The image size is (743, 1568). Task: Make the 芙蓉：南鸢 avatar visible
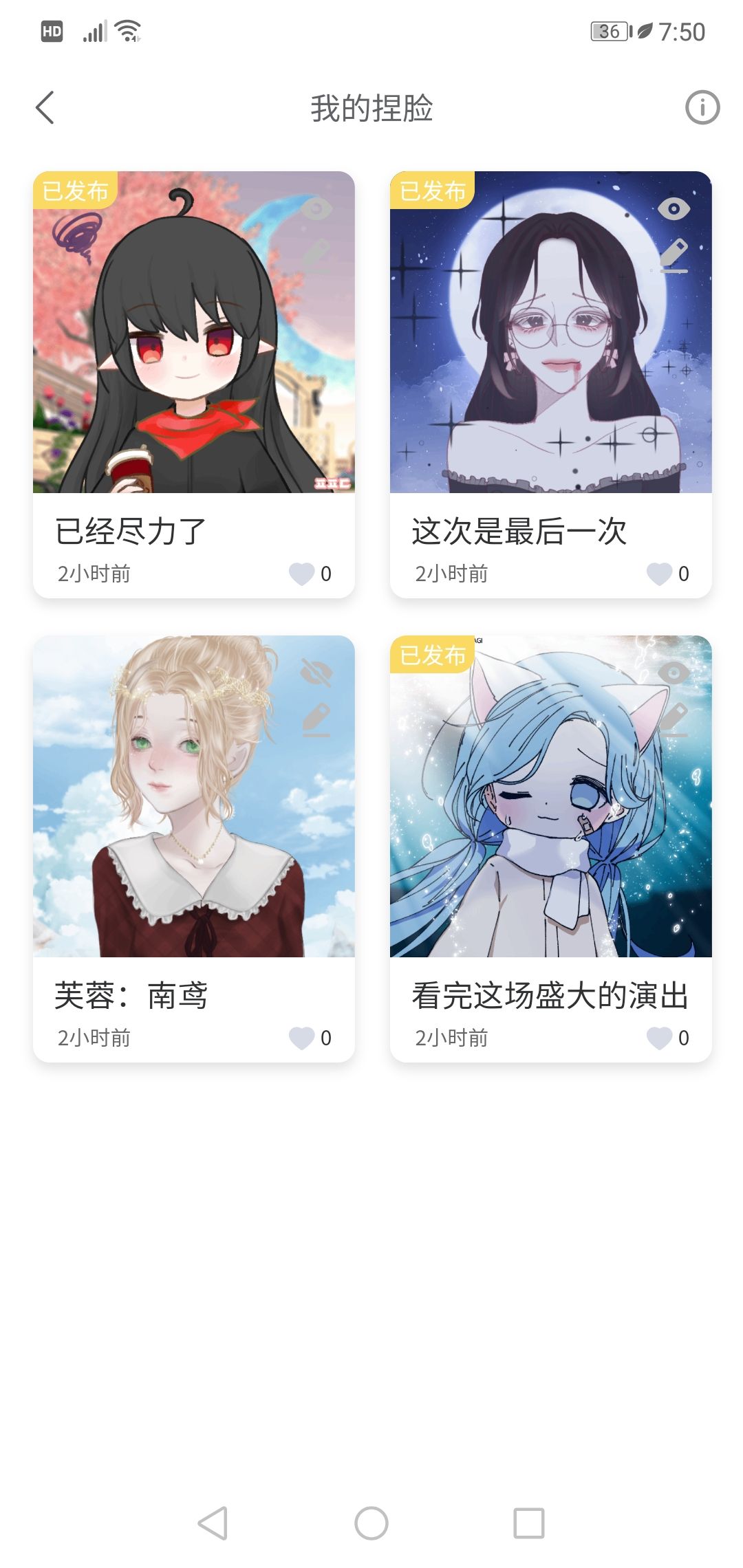pyautogui.click(x=316, y=673)
